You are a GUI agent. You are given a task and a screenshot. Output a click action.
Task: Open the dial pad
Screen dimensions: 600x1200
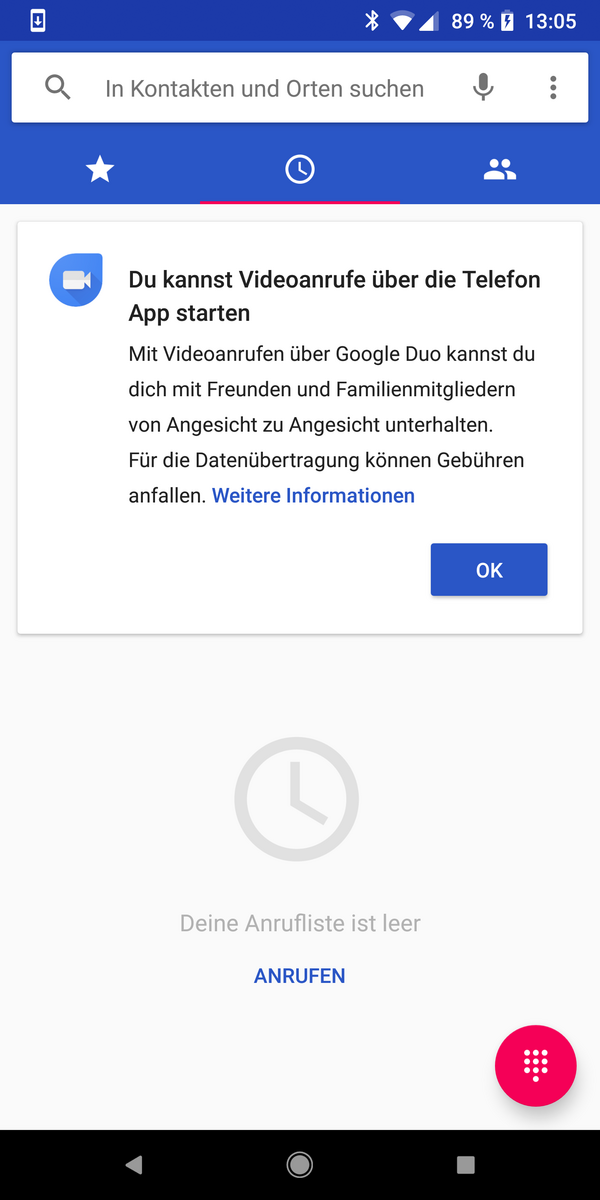click(536, 1065)
